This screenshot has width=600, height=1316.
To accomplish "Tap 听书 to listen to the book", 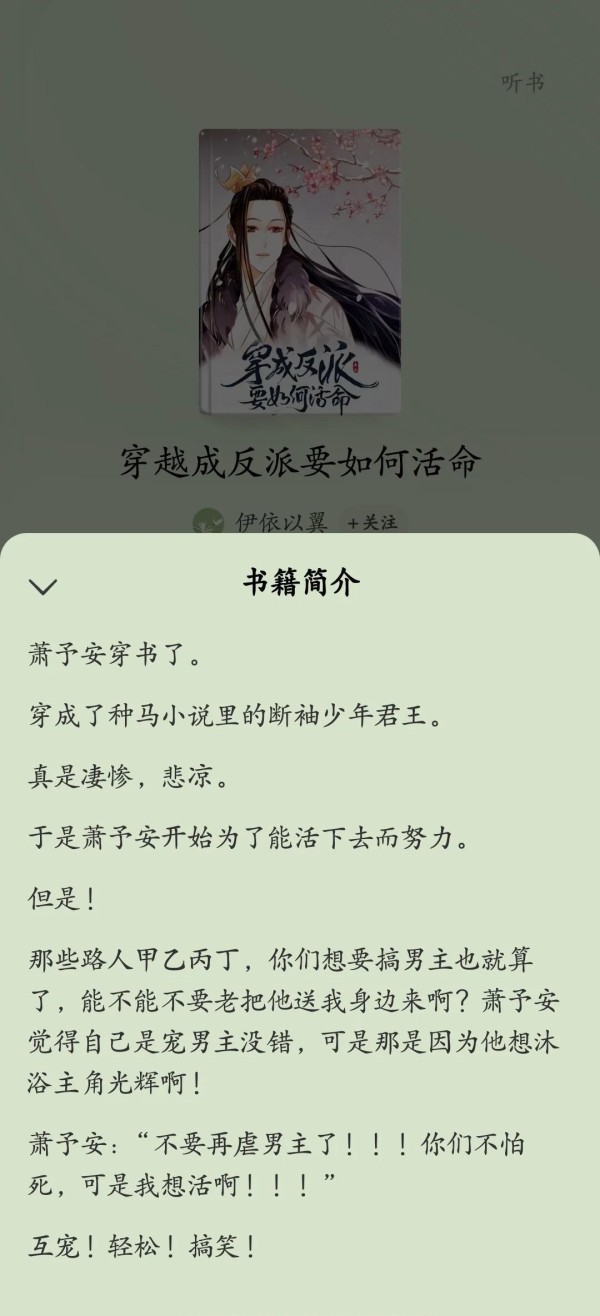I will click(x=523, y=84).
